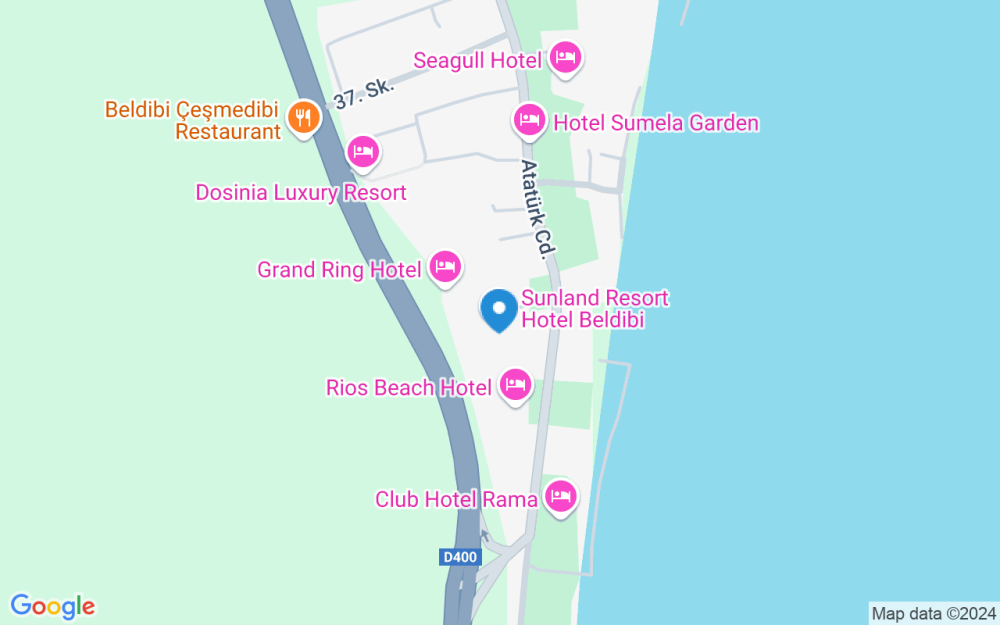The image size is (1000, 625).
Task: Select the Grand Ring Hotel pin
Action: [445, 267]
